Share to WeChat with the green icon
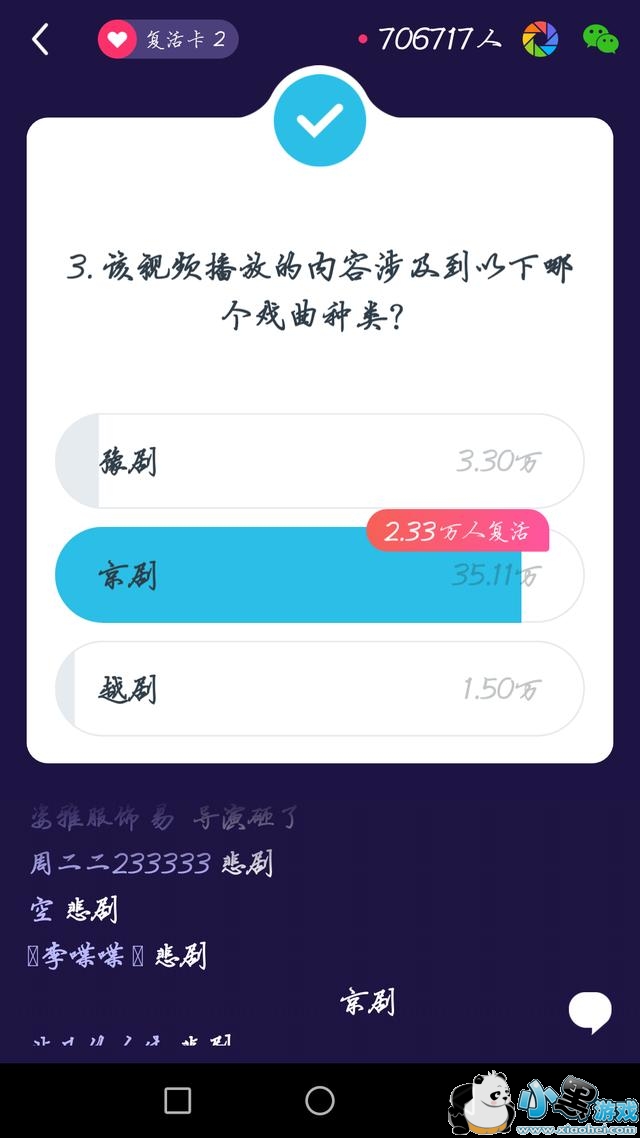Screen dimensions: 640x1138 click(x=601, y=40)
